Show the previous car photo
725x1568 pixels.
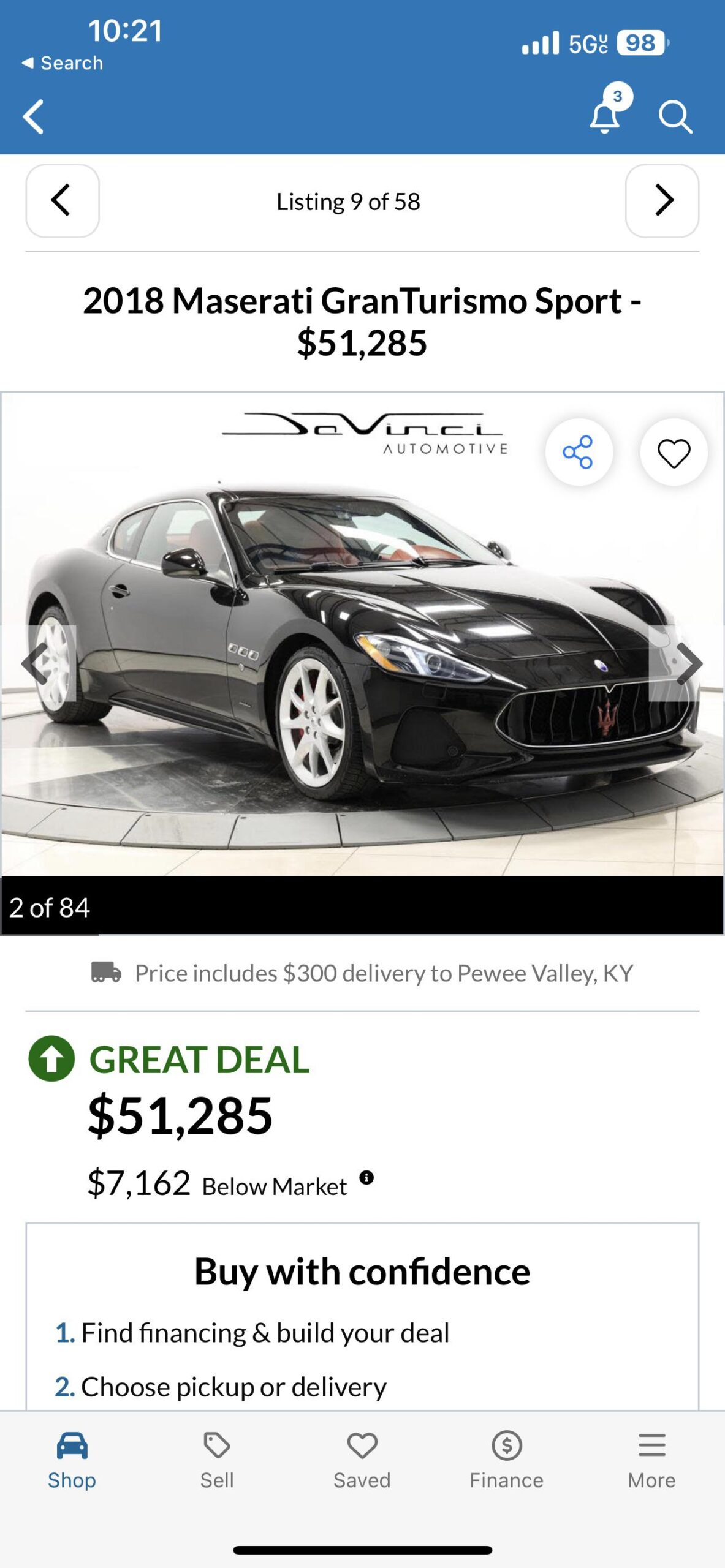[x=37, y=663]
